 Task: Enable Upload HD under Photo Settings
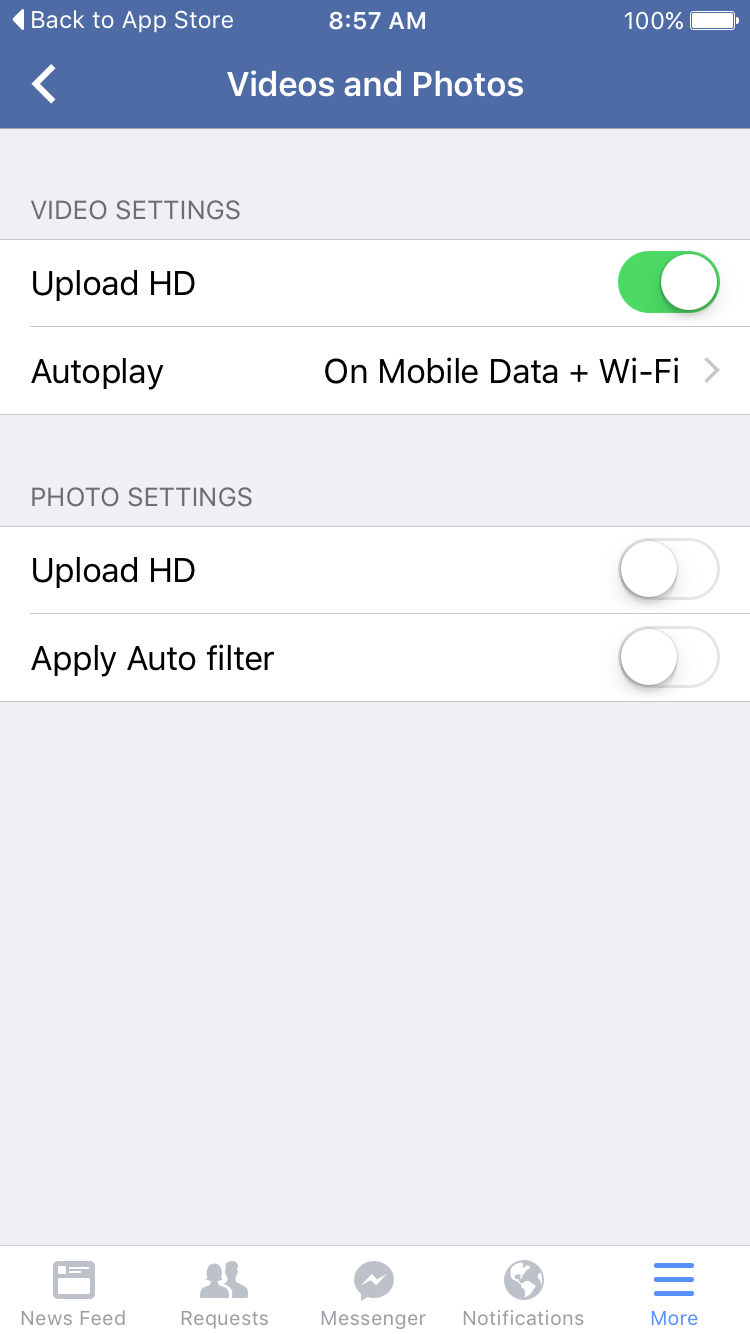669,570
